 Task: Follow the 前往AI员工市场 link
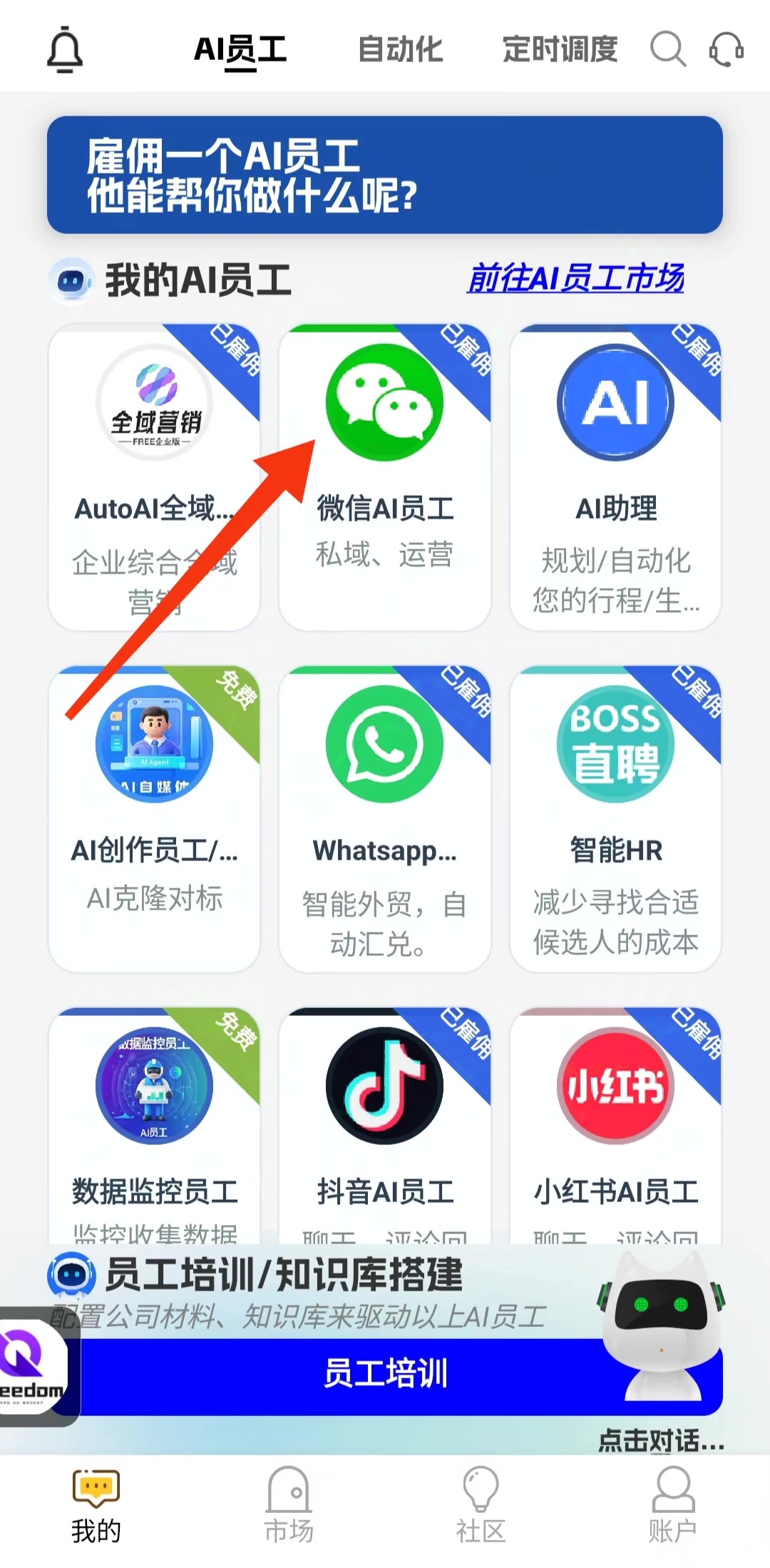(x=575, y=278)
